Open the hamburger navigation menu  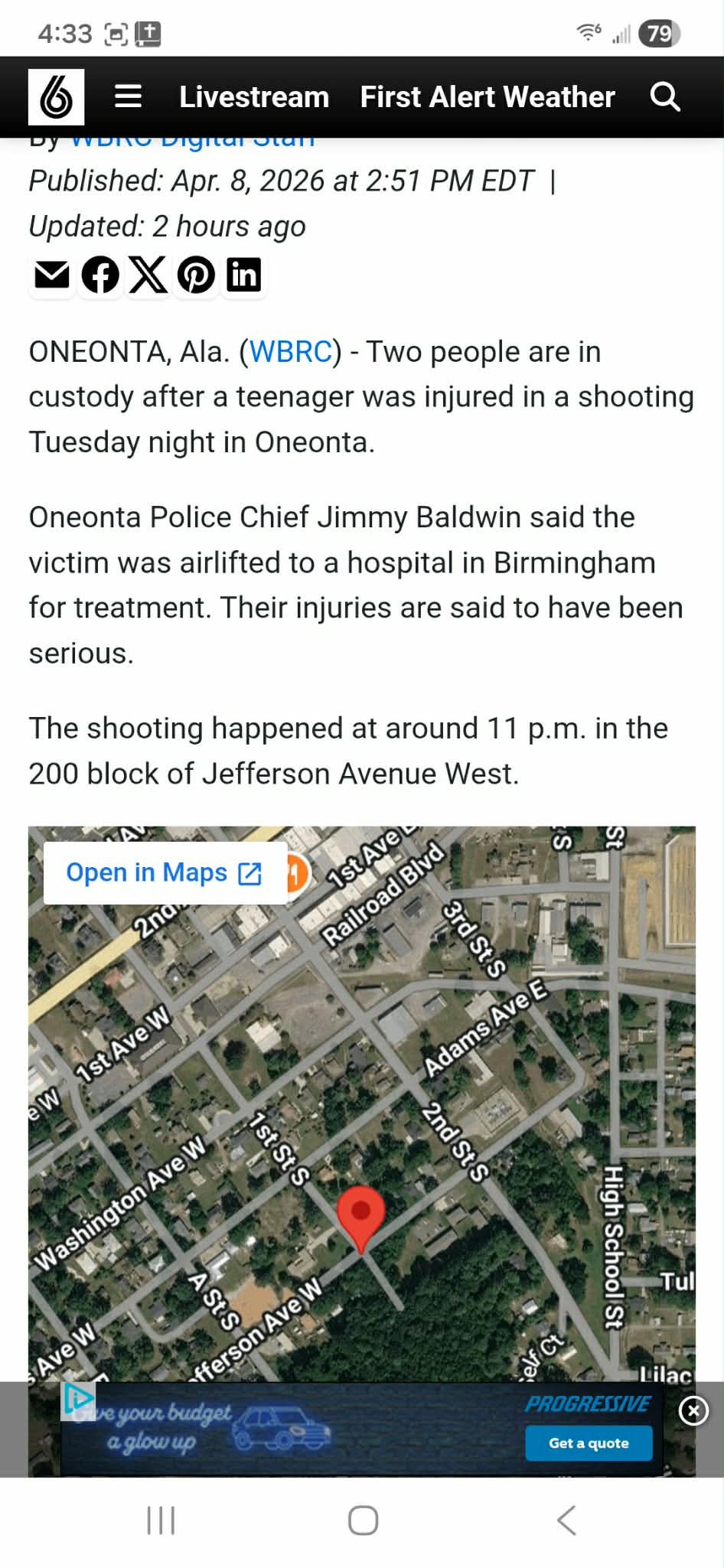(128, 97)
